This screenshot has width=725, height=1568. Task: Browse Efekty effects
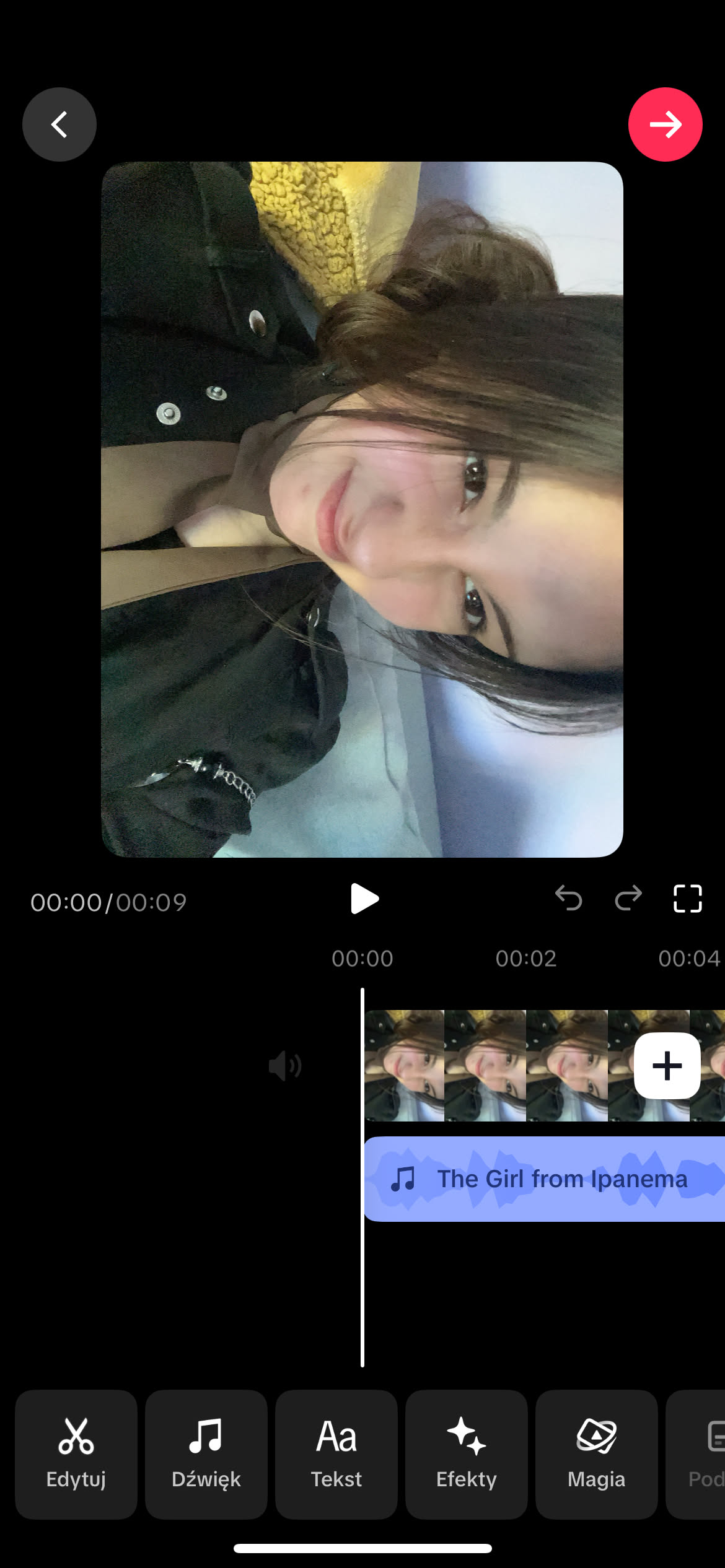click(x=467, y=1454)
